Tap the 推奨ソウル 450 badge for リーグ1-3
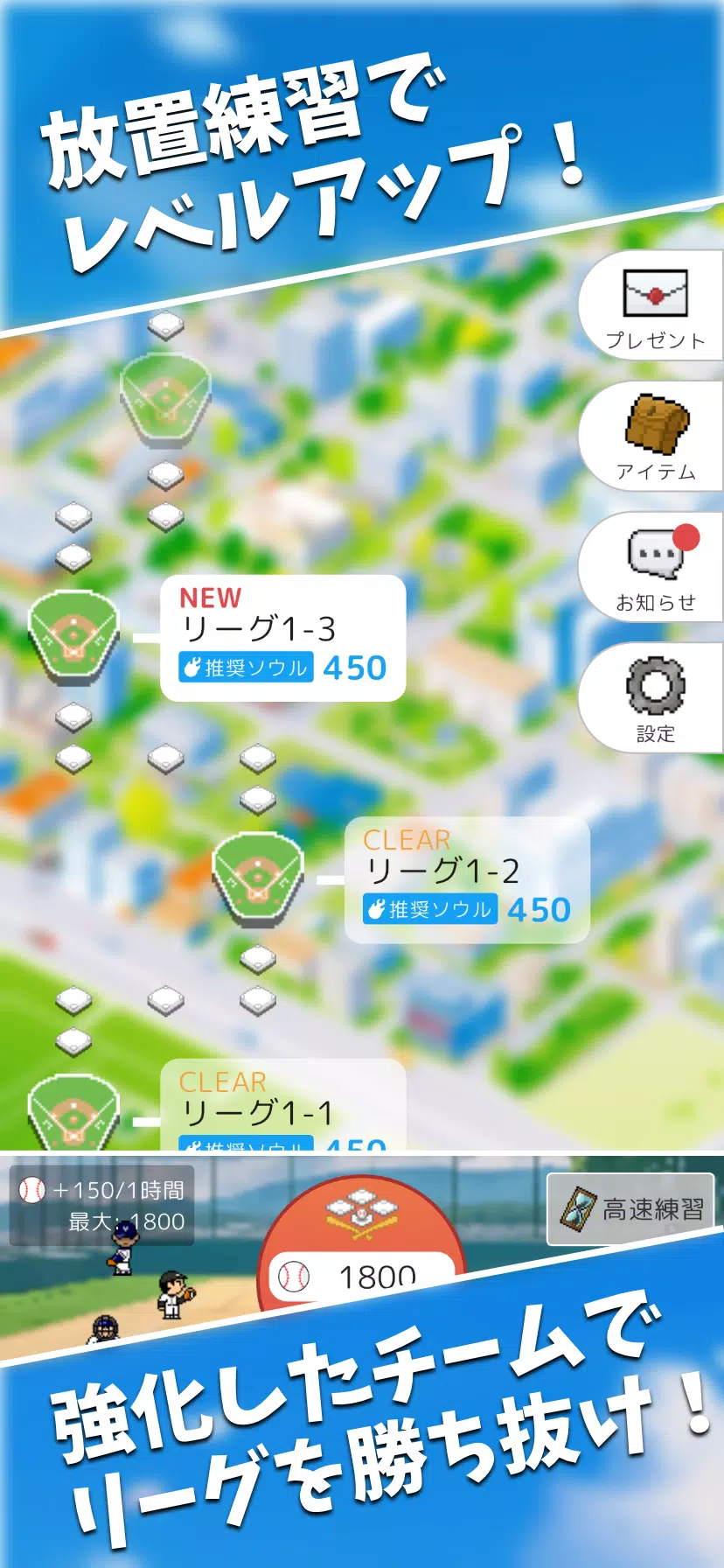This screenshot has width=724, height=1568. [245, 668]
